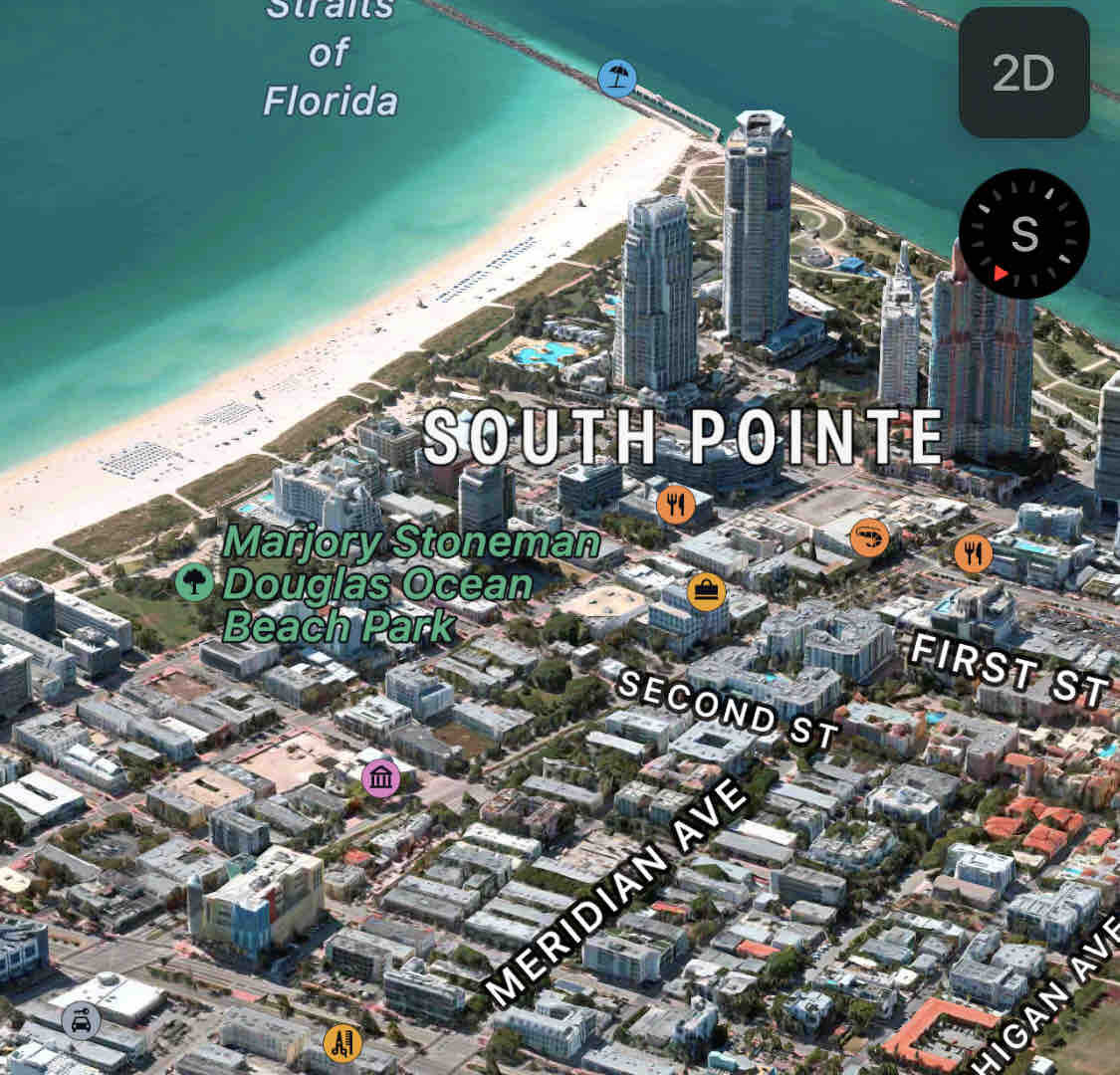Open the restaurant marker above First St

pos(973,552)
